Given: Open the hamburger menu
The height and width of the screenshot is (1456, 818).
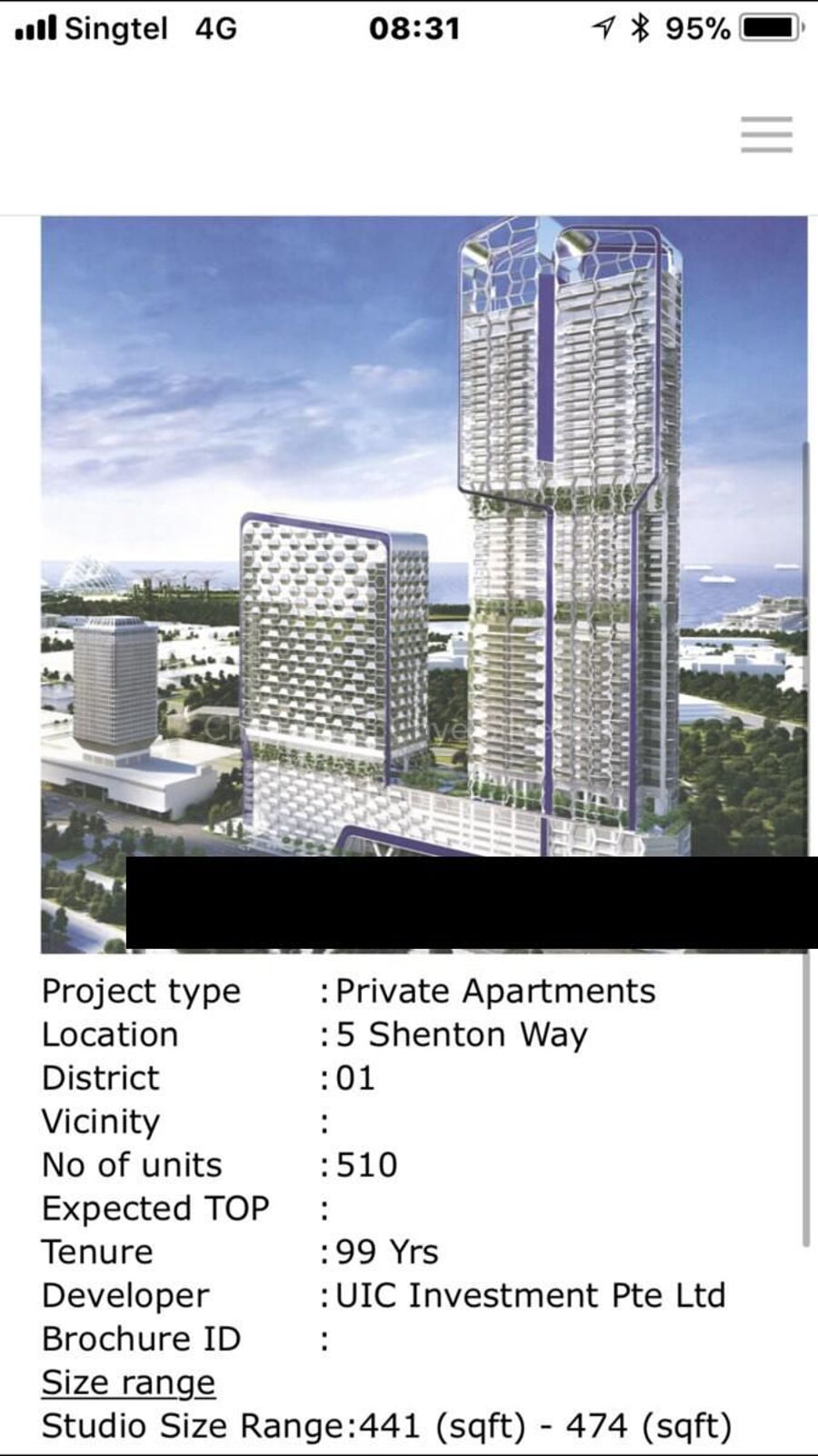Looking at the screenshot, I should coord(766,135).
